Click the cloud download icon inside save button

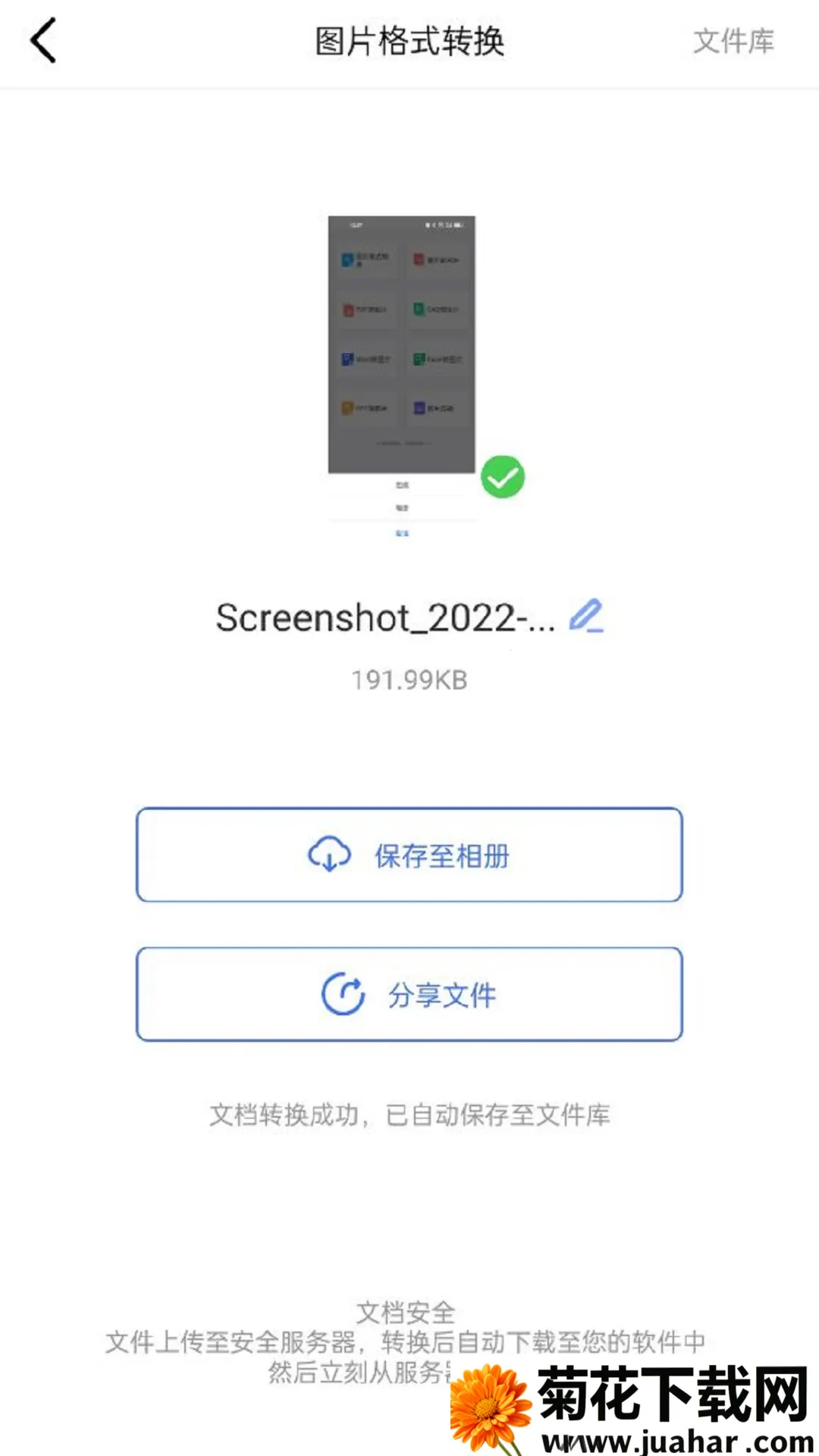point(328,855)
